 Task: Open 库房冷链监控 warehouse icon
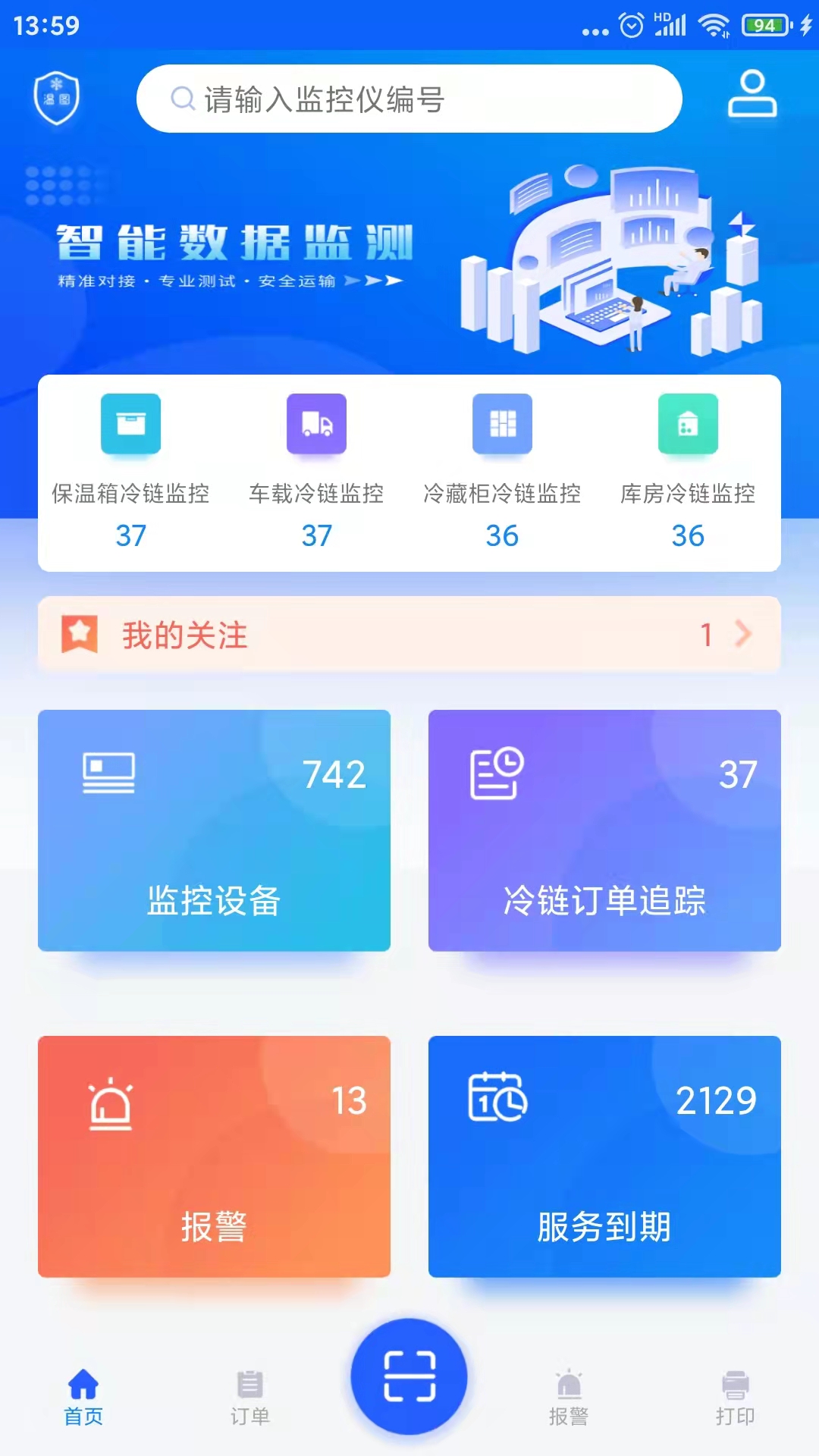pyautogui.click(x=688, y=425)
